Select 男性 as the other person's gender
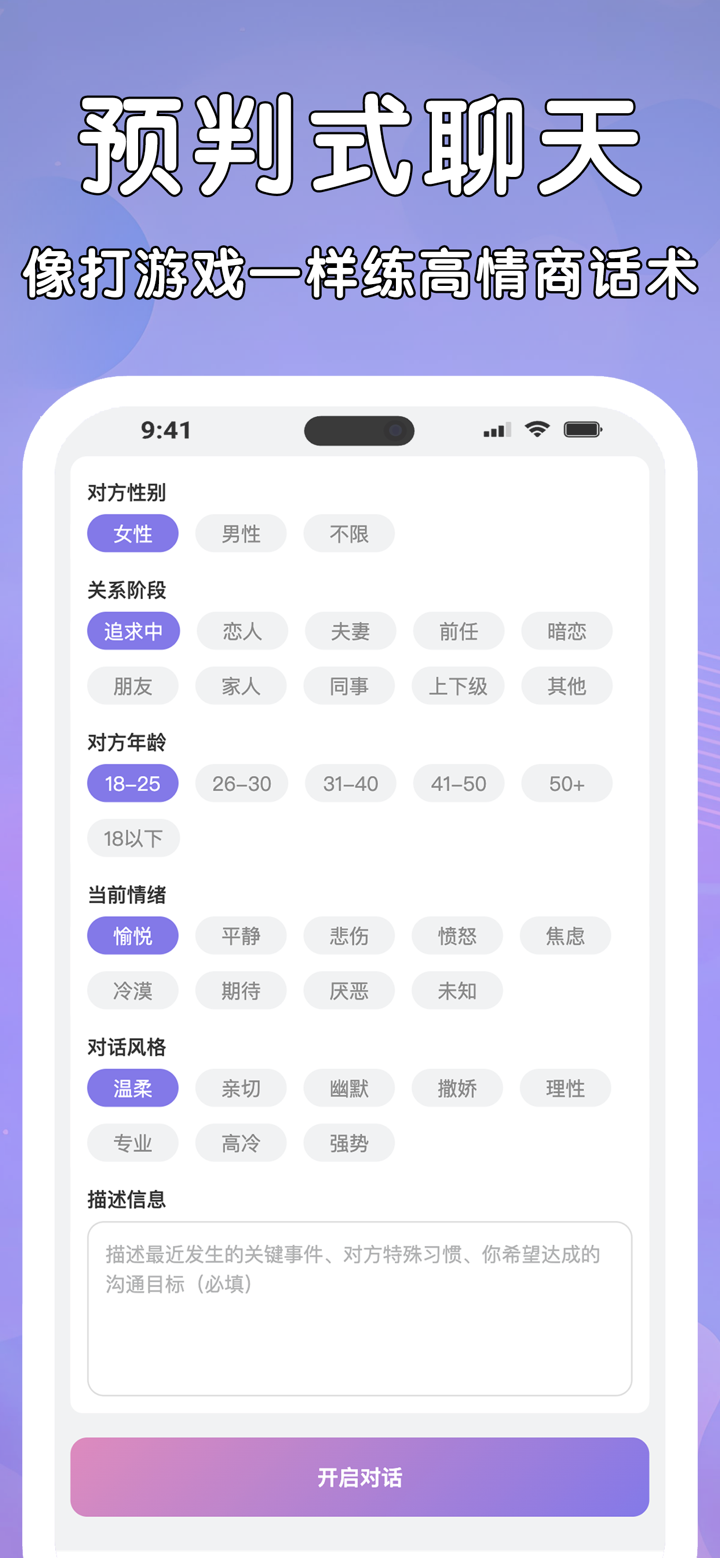 (240, 533)
